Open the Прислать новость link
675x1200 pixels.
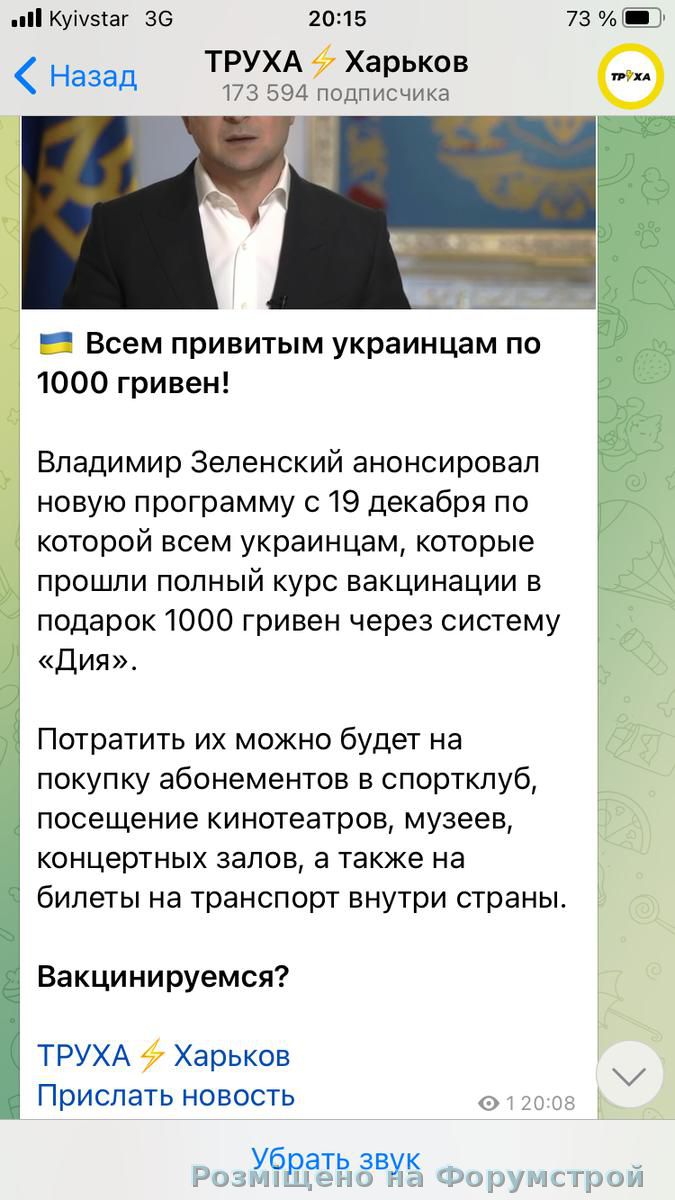point(166,1095)
